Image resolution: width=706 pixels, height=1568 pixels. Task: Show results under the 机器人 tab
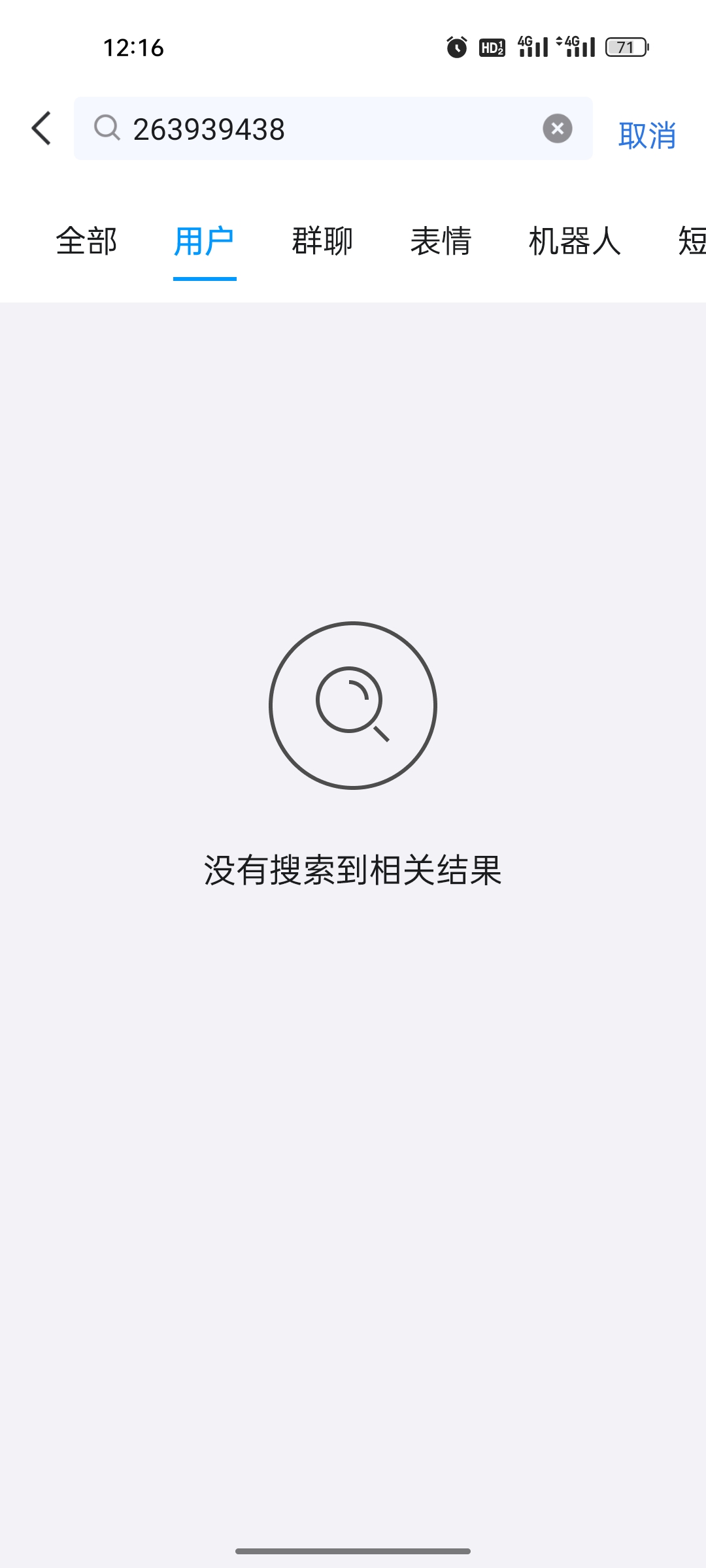[x=574, y=241]
